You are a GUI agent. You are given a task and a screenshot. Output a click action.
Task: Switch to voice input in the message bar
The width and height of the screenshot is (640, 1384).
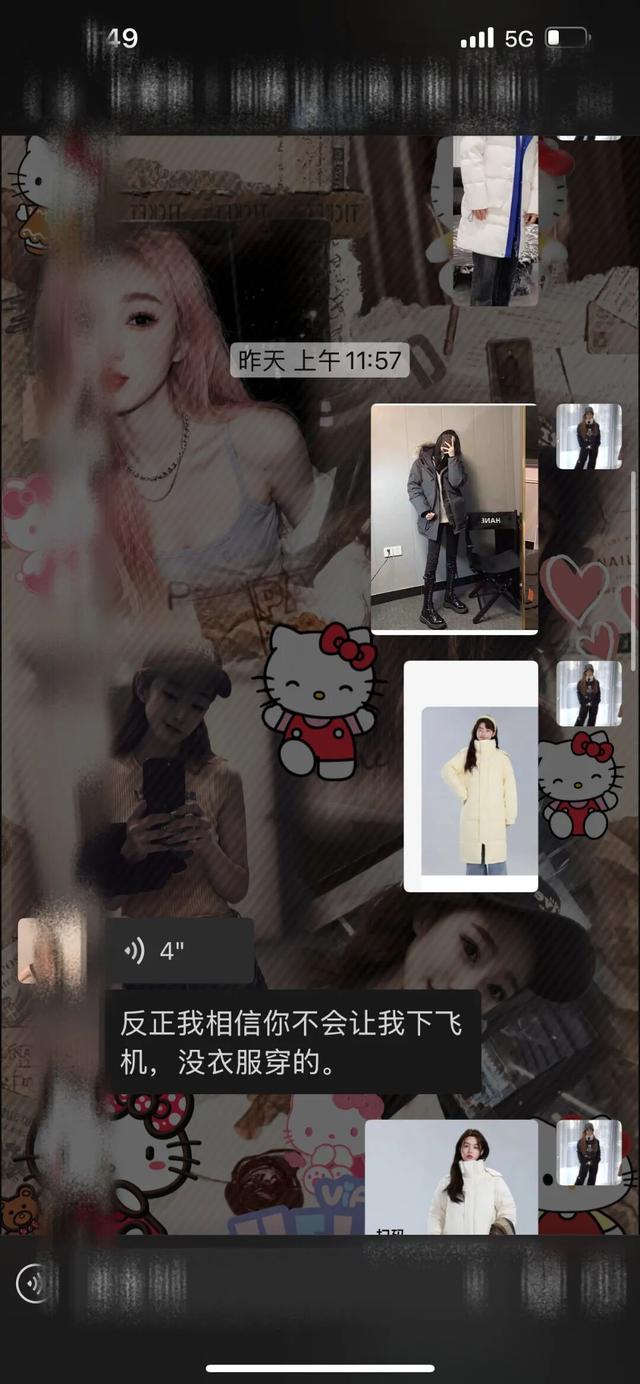pos(33,1283)
